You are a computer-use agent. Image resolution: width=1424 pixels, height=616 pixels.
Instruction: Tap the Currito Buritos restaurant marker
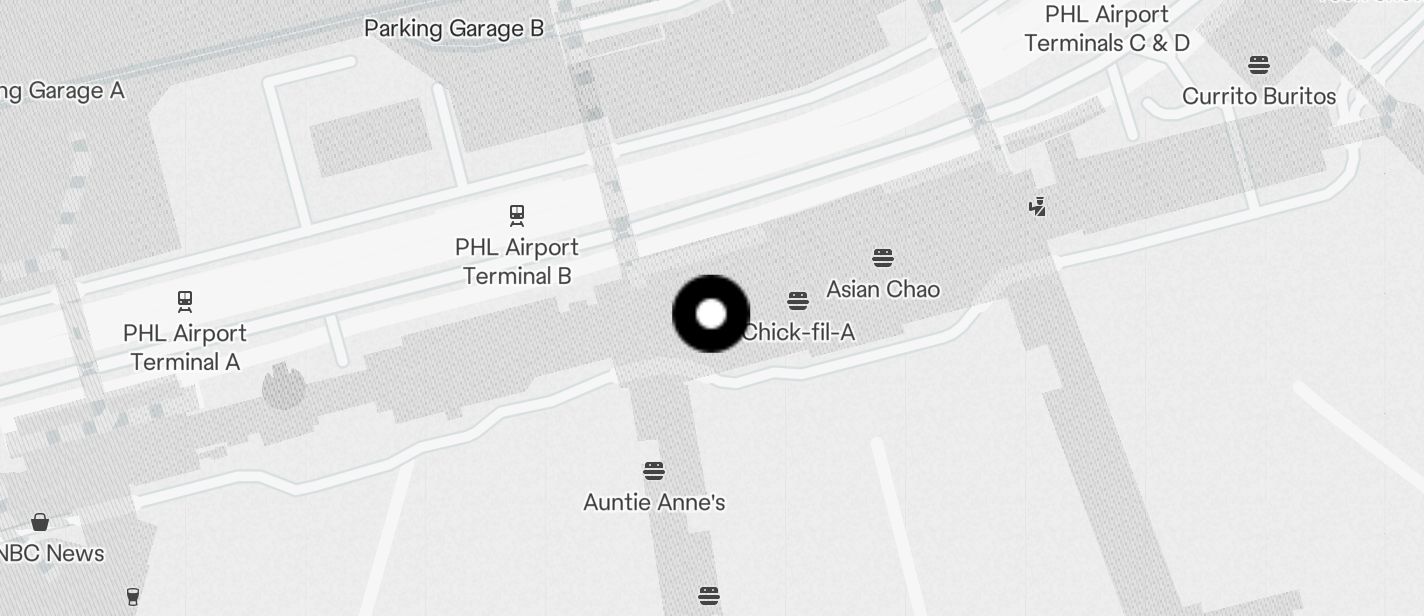1259,65
